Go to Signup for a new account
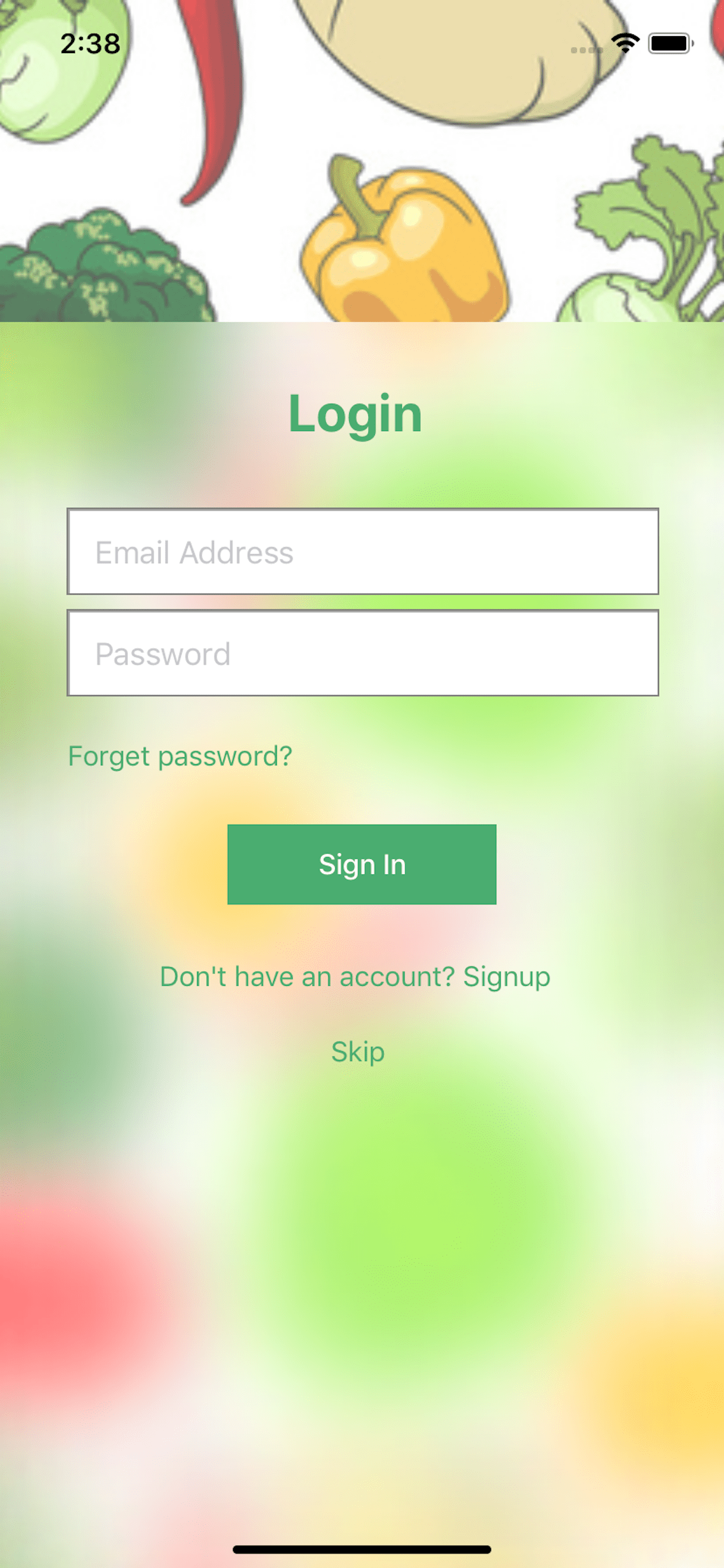This screenshot has width=724, height=1568. click(356, 977)
